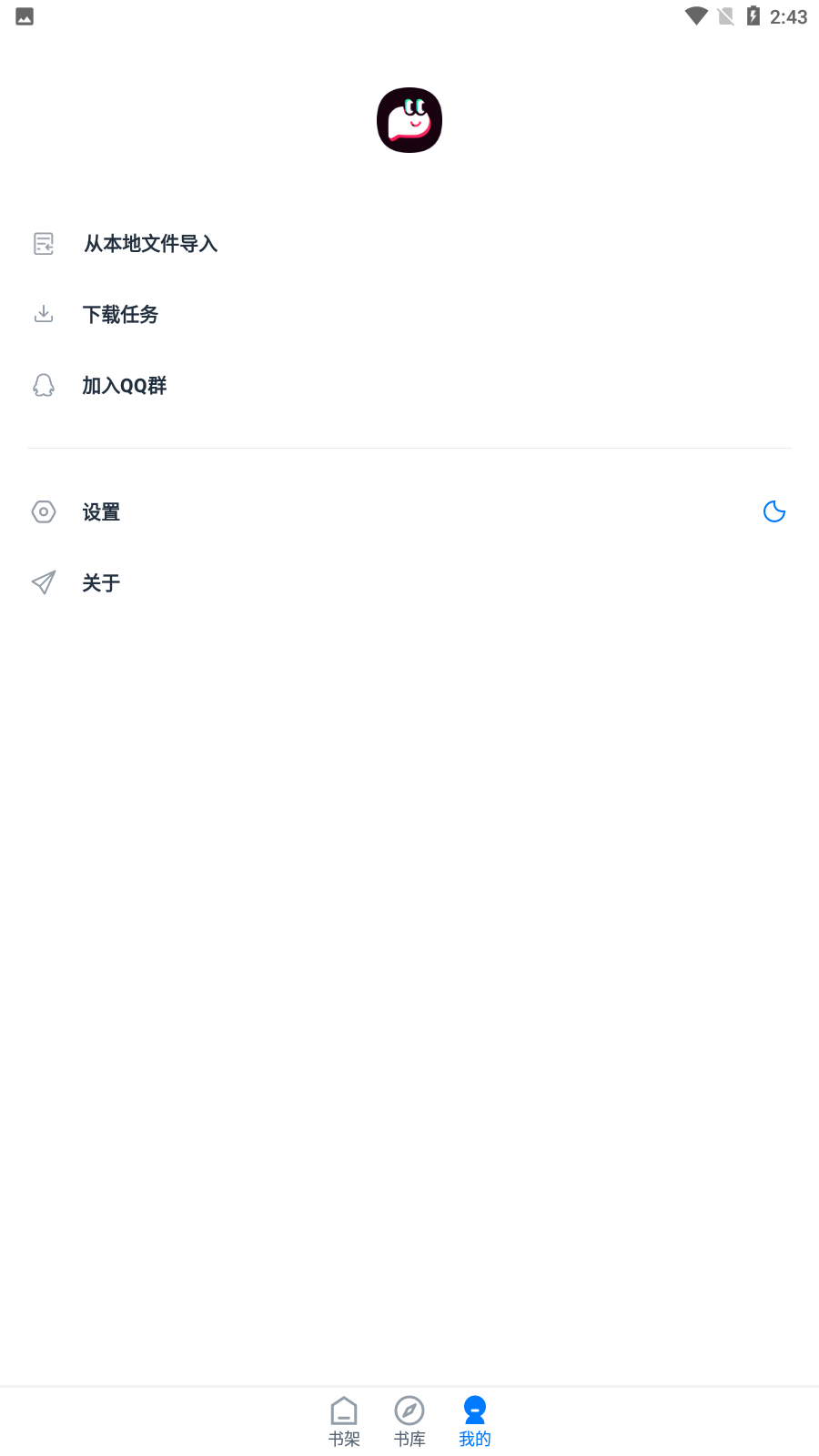The height and width of the screenshot is (1456, 819).
Task: Switch to the 书架 bookshelf tab
Action: pos(344,1421)
